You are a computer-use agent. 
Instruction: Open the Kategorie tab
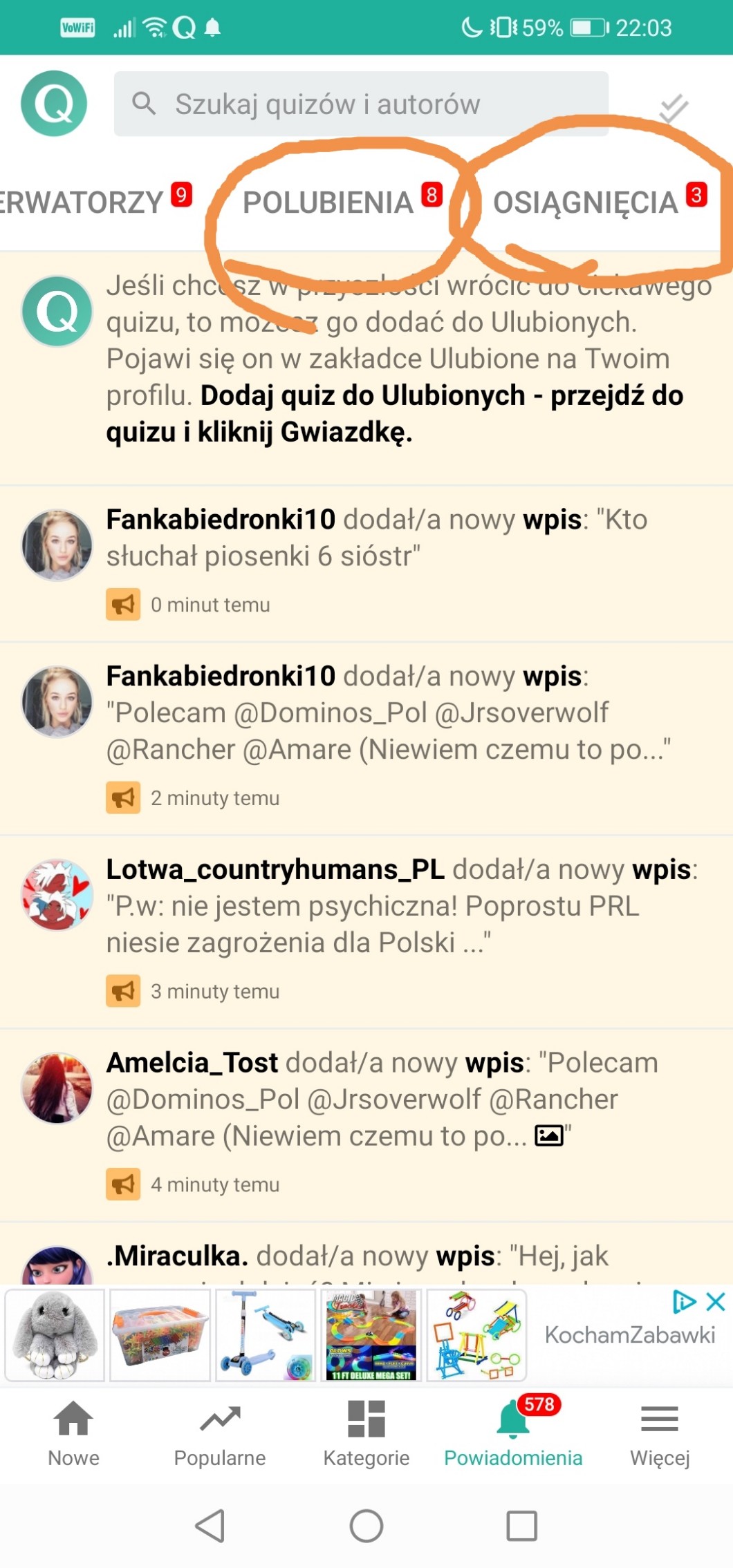366,1432
